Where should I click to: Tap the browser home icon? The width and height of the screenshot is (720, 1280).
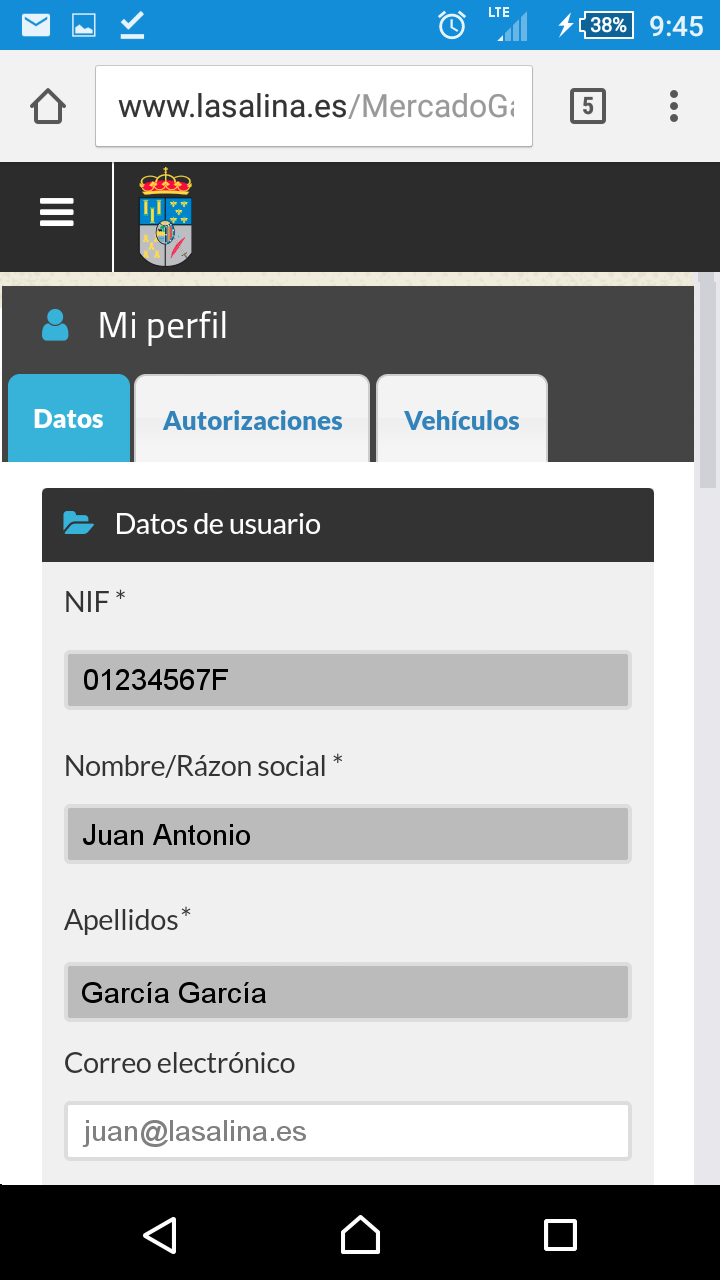coord(48,106)
